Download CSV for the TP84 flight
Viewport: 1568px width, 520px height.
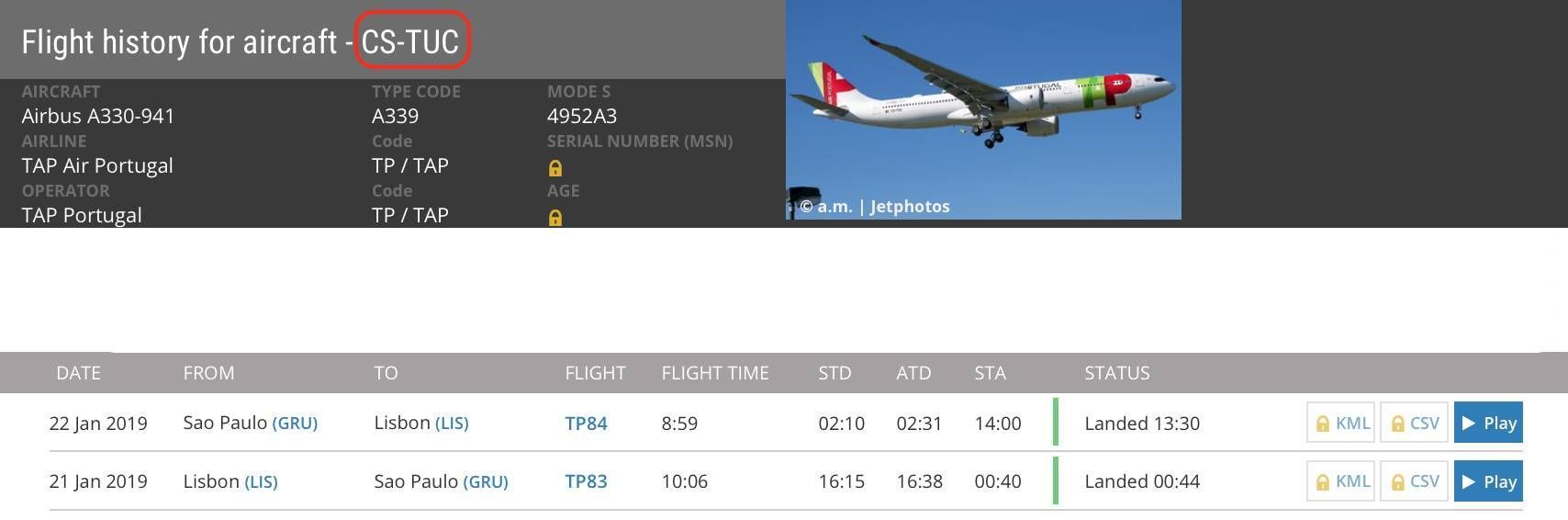(1414, 424)
